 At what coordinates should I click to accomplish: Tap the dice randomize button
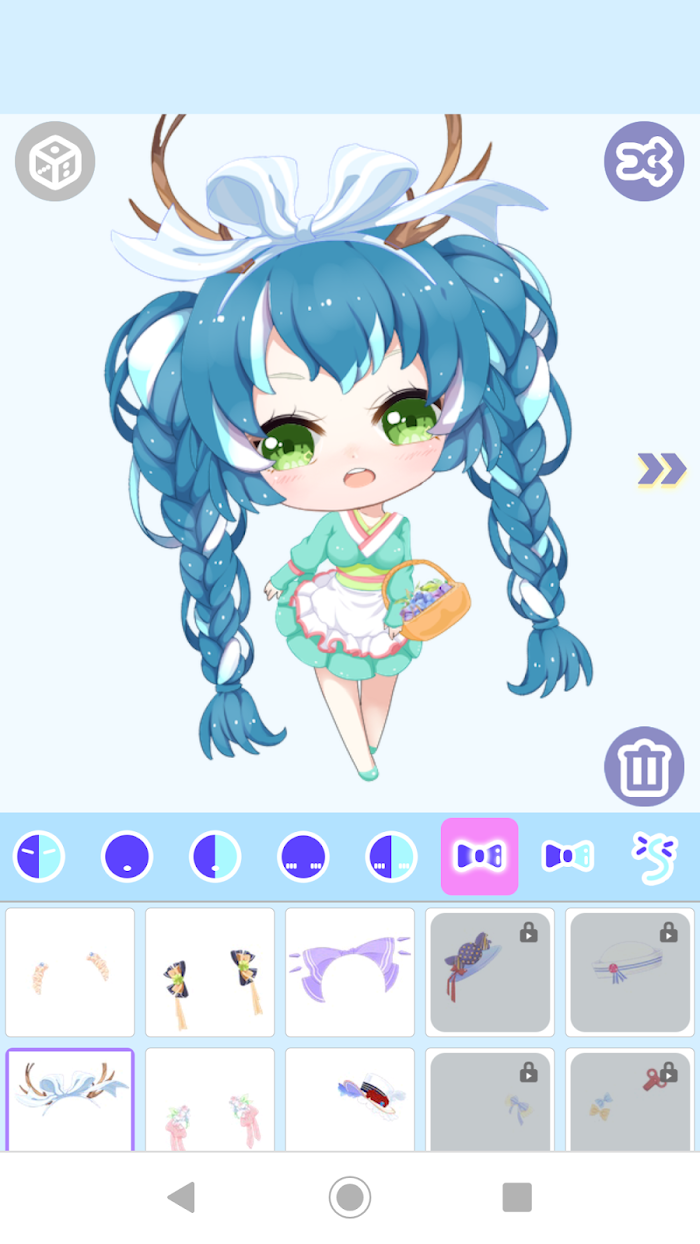click(55, 161)
